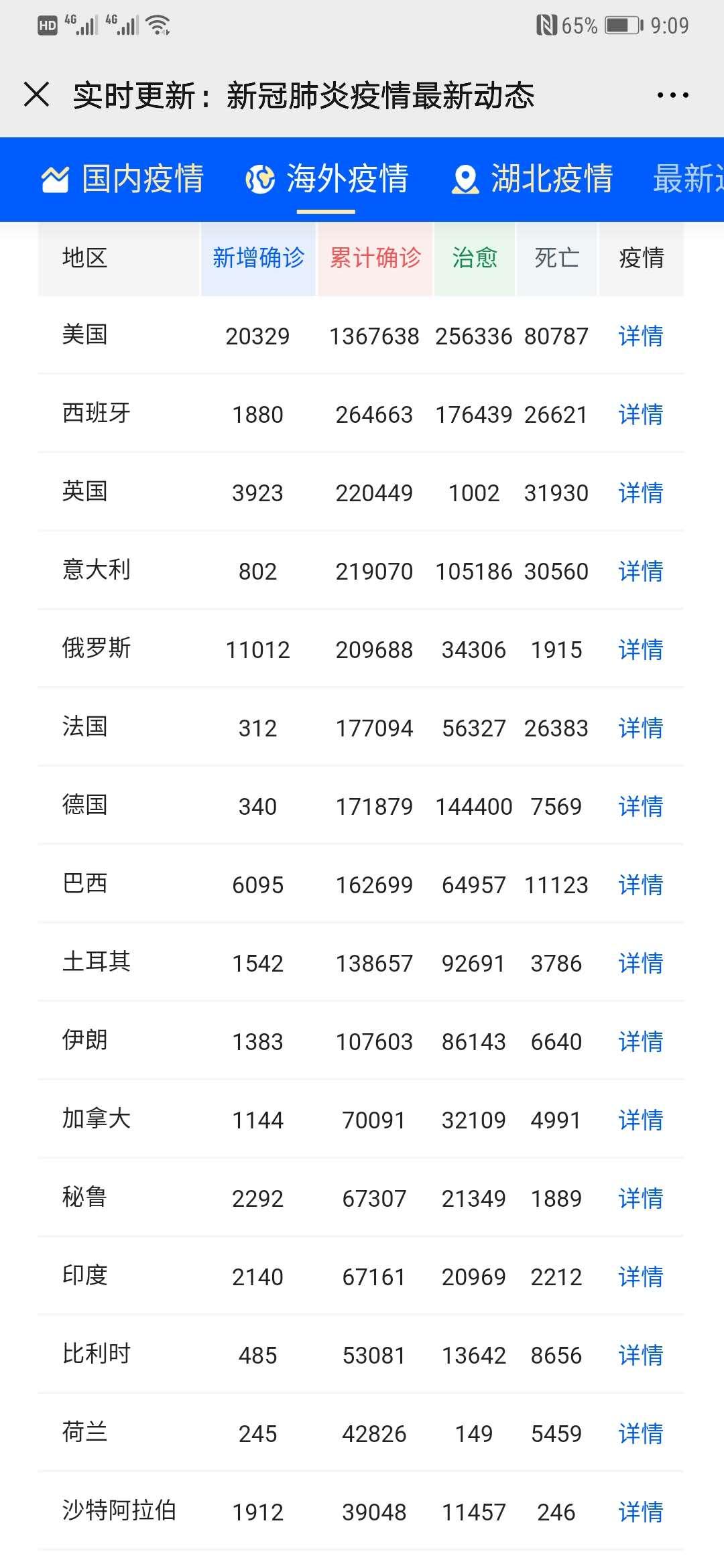Select the 海外疫情 tab
Viewport: 724px width, 1568px height.
(327, 179)
